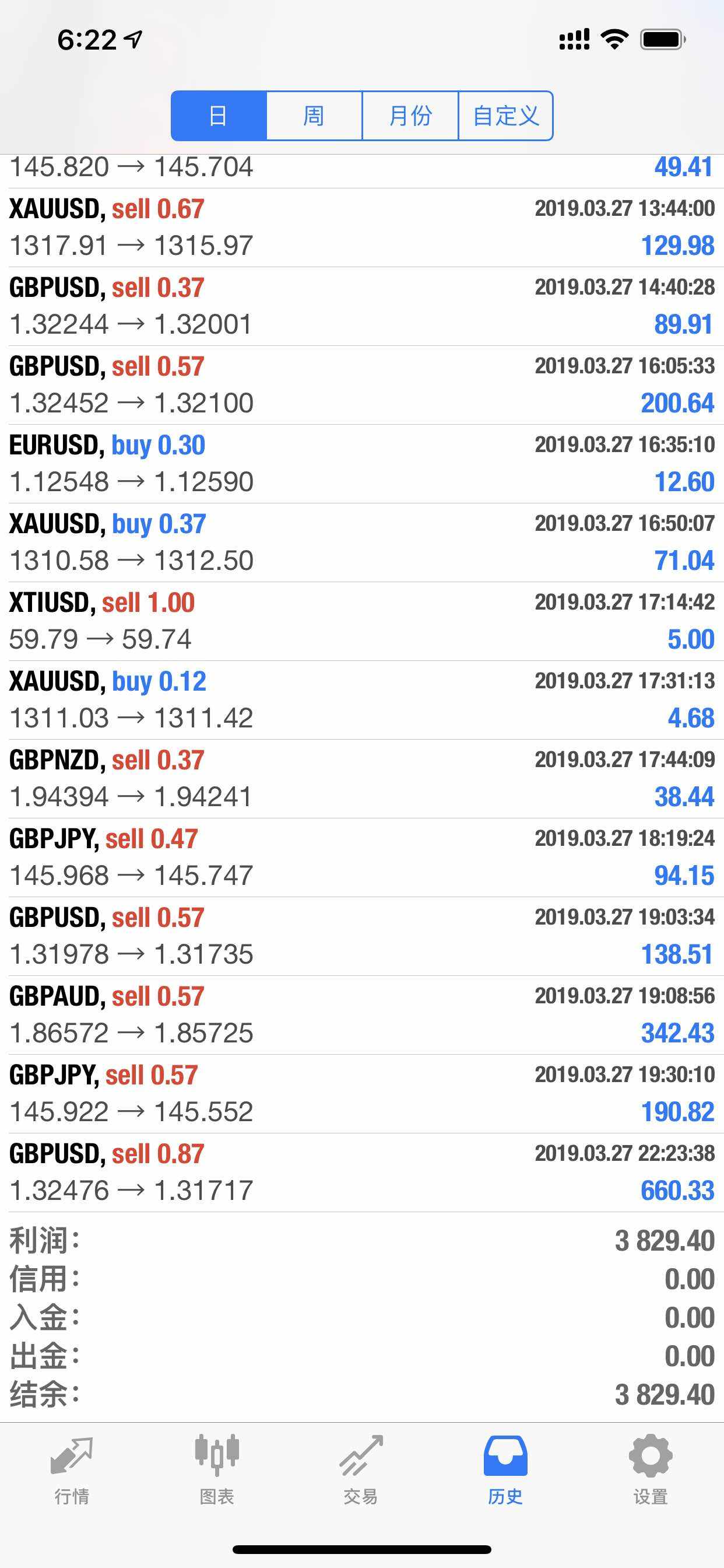Tap the GBPJPY sell 0.47 trade
Viewport: 724px width, 1568px height.
(x=361, y=857)
